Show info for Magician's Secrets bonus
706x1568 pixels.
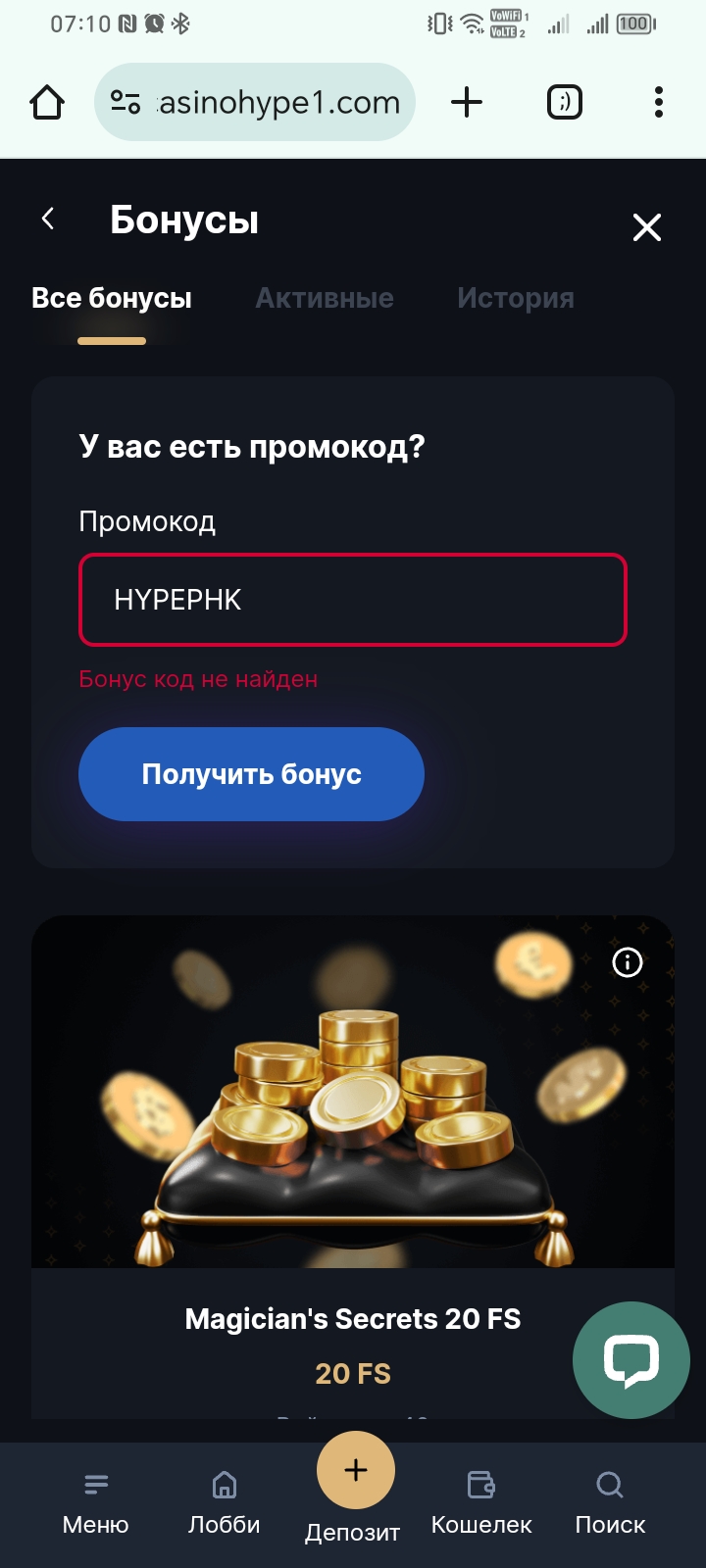point(628,962)
